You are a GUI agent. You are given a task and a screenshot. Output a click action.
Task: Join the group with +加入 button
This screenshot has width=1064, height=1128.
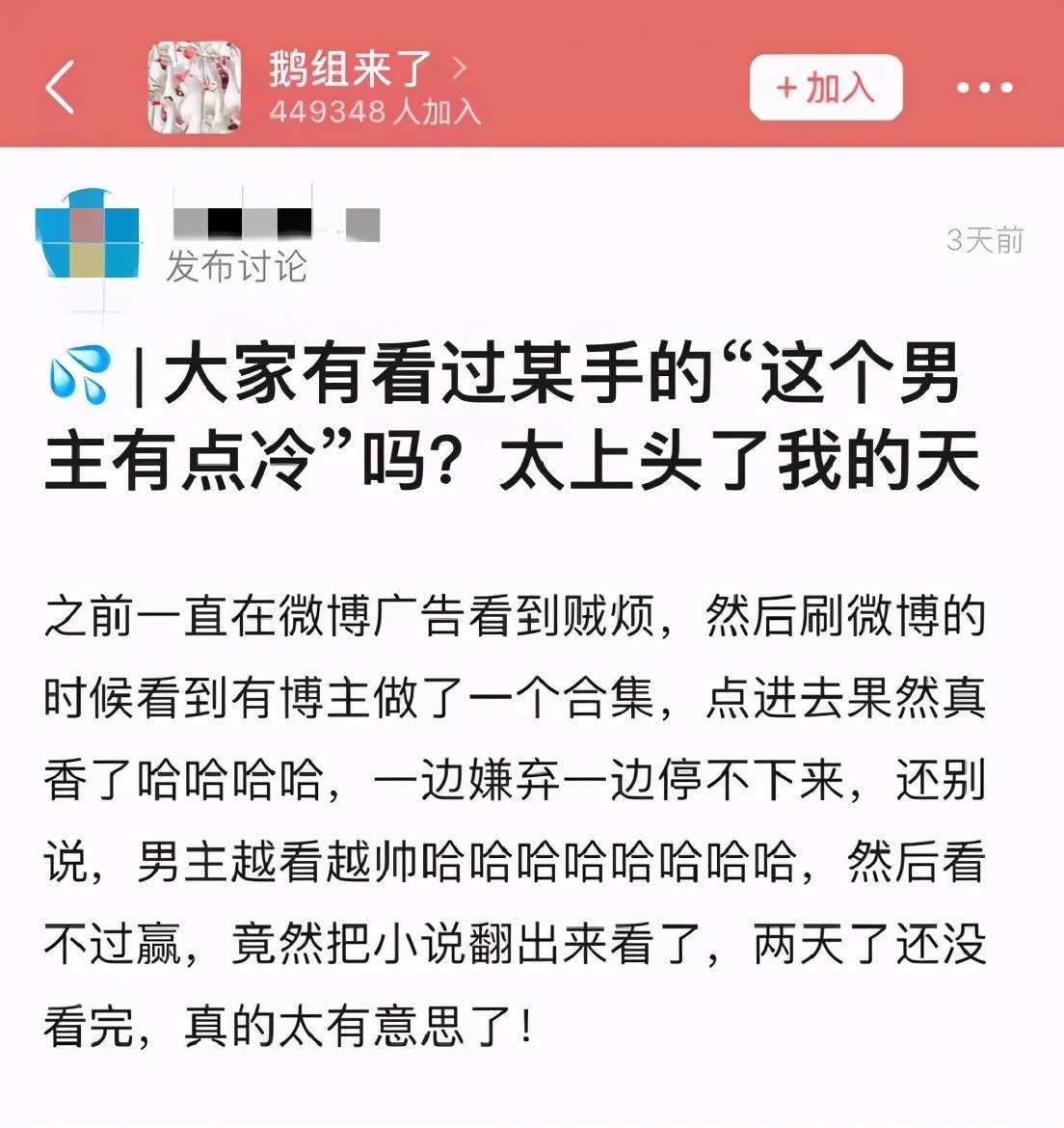click(826, 88)
